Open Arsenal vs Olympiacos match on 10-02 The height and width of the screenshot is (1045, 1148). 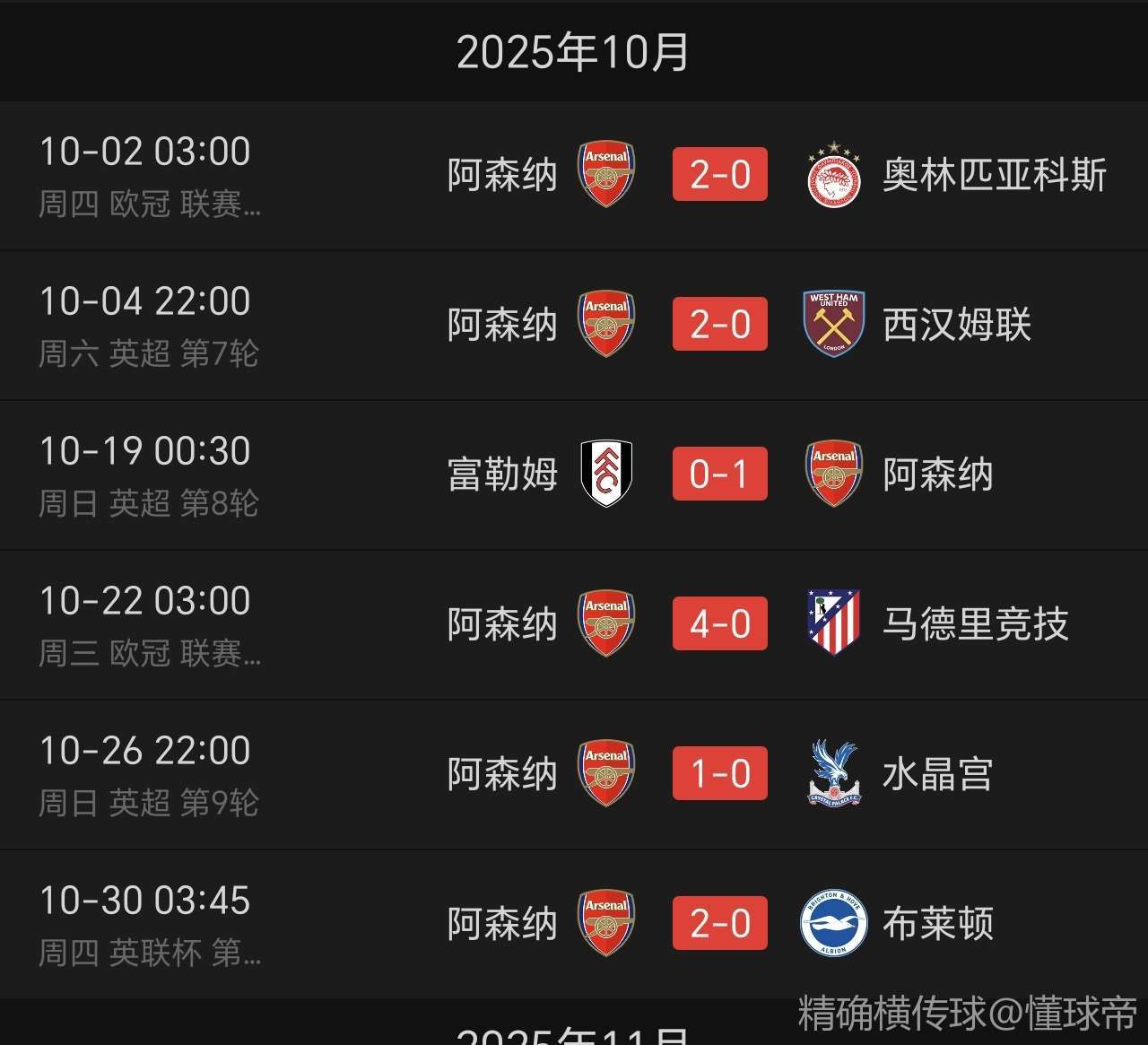point(719,174)
